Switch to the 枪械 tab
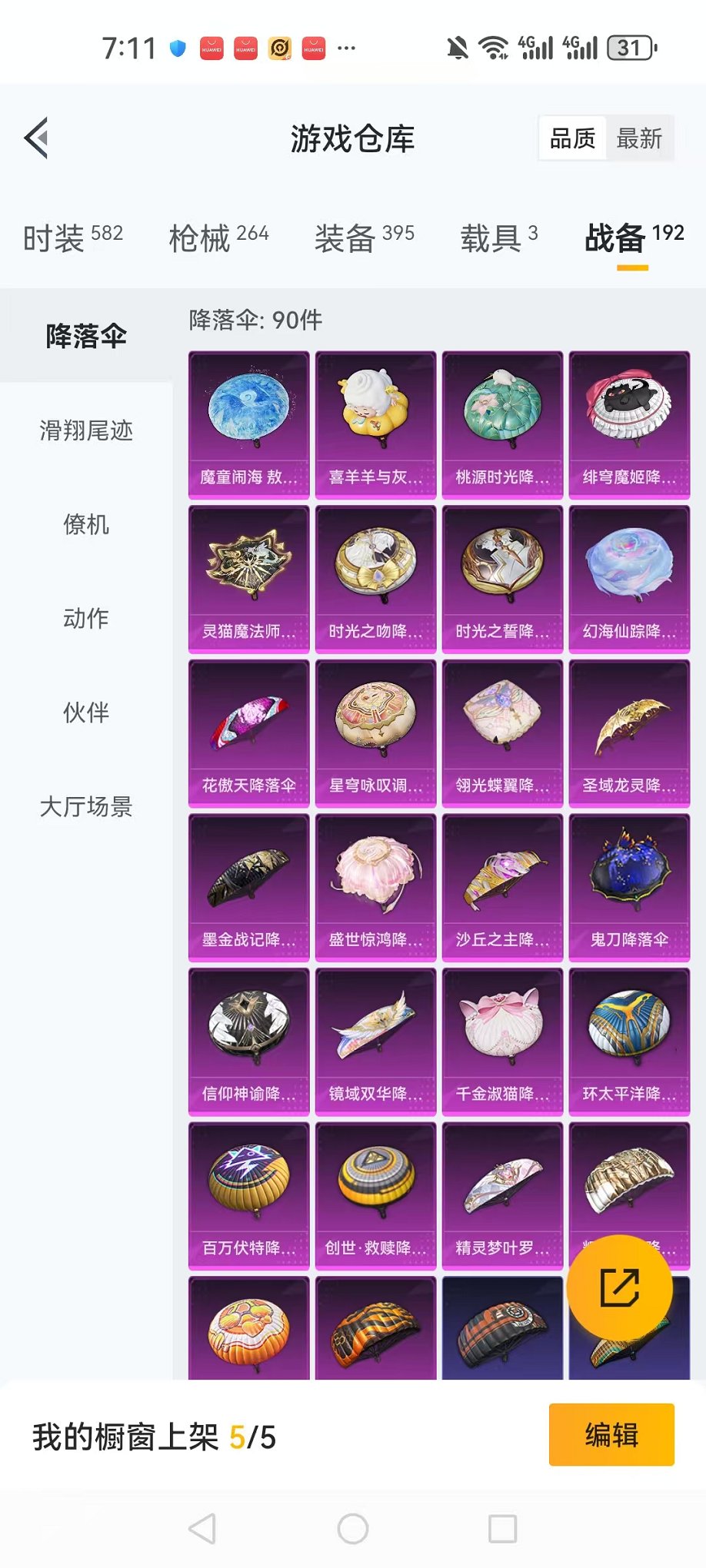 point(218,238)
